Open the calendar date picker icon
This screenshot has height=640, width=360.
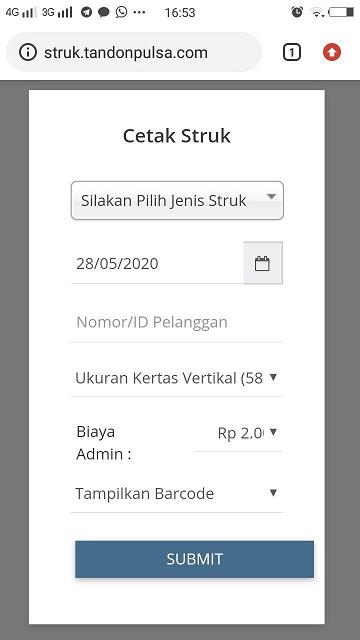point(263,263)
